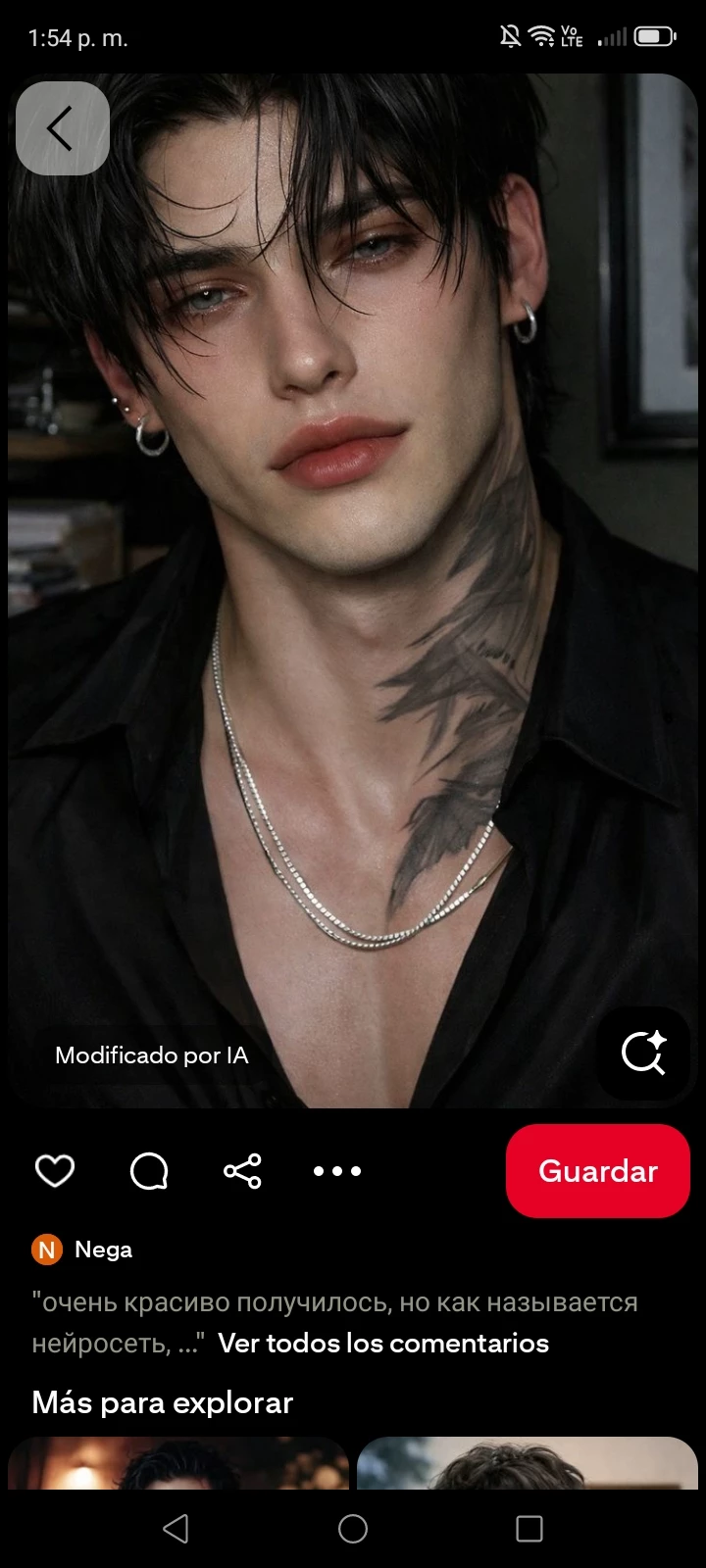Open the second related pin with curly-haired man

528,1464
